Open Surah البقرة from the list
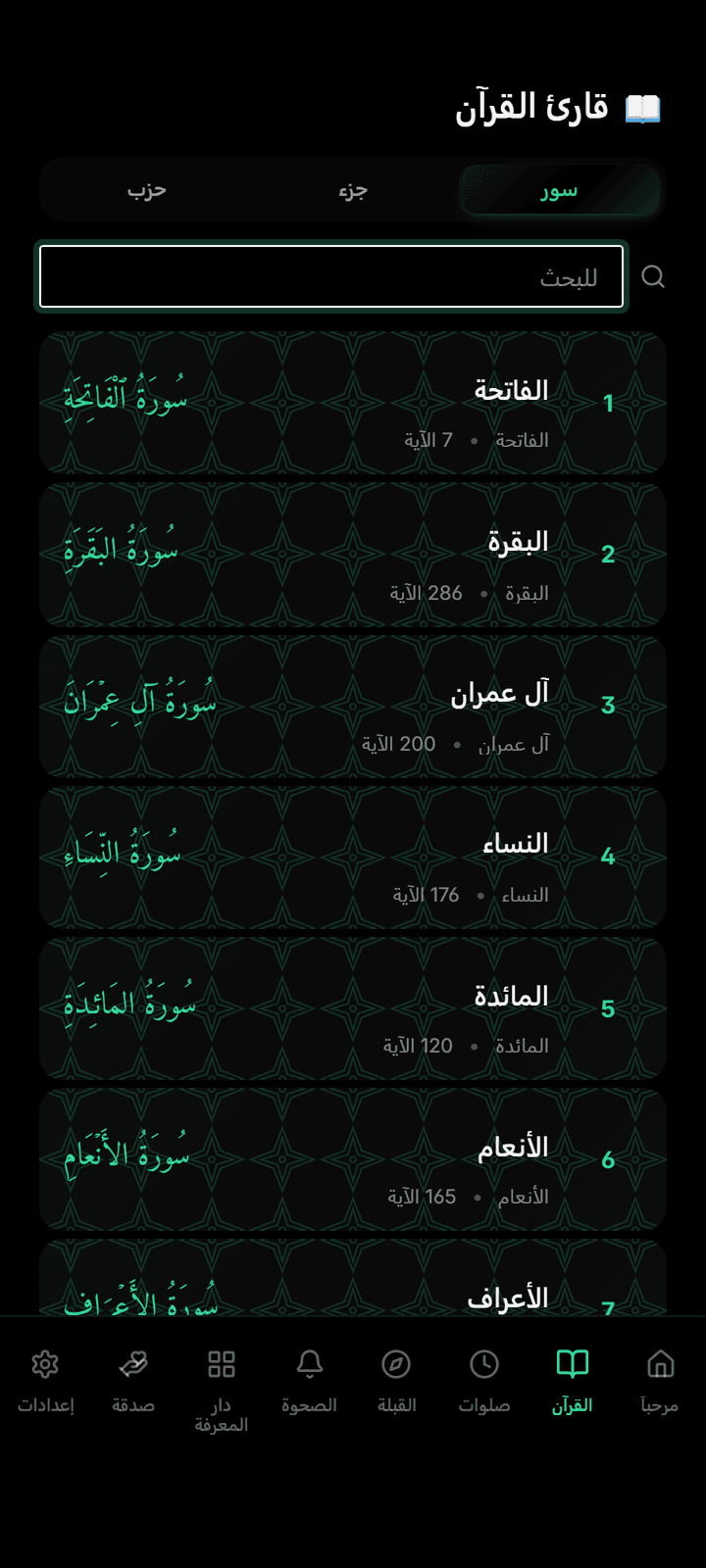The width and height of the screenshot is (706, 1568). point(353,554)
